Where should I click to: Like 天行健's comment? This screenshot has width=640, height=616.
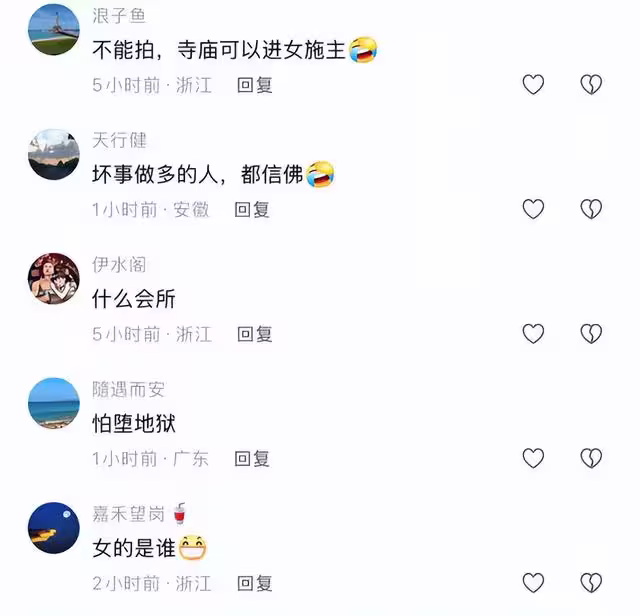pyautogui.click(x=533, y=209)
